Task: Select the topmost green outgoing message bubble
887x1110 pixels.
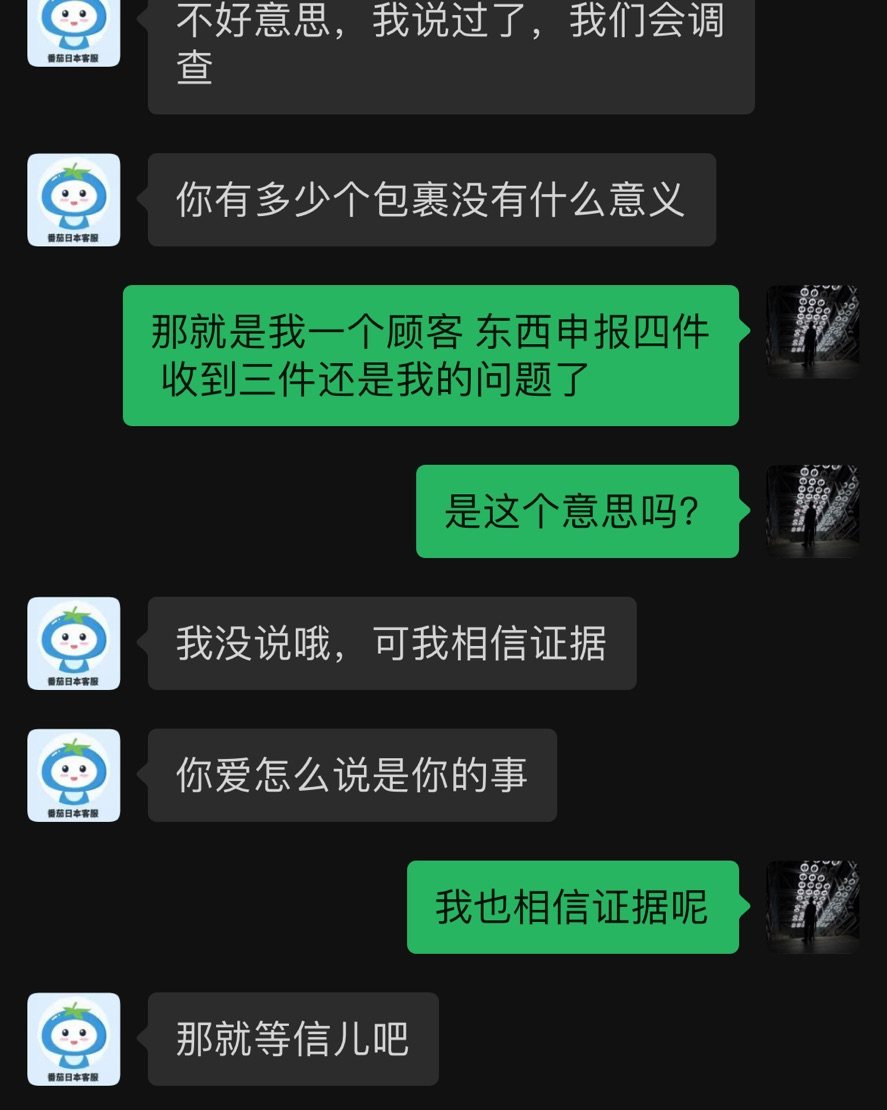Action: (431, 355)
